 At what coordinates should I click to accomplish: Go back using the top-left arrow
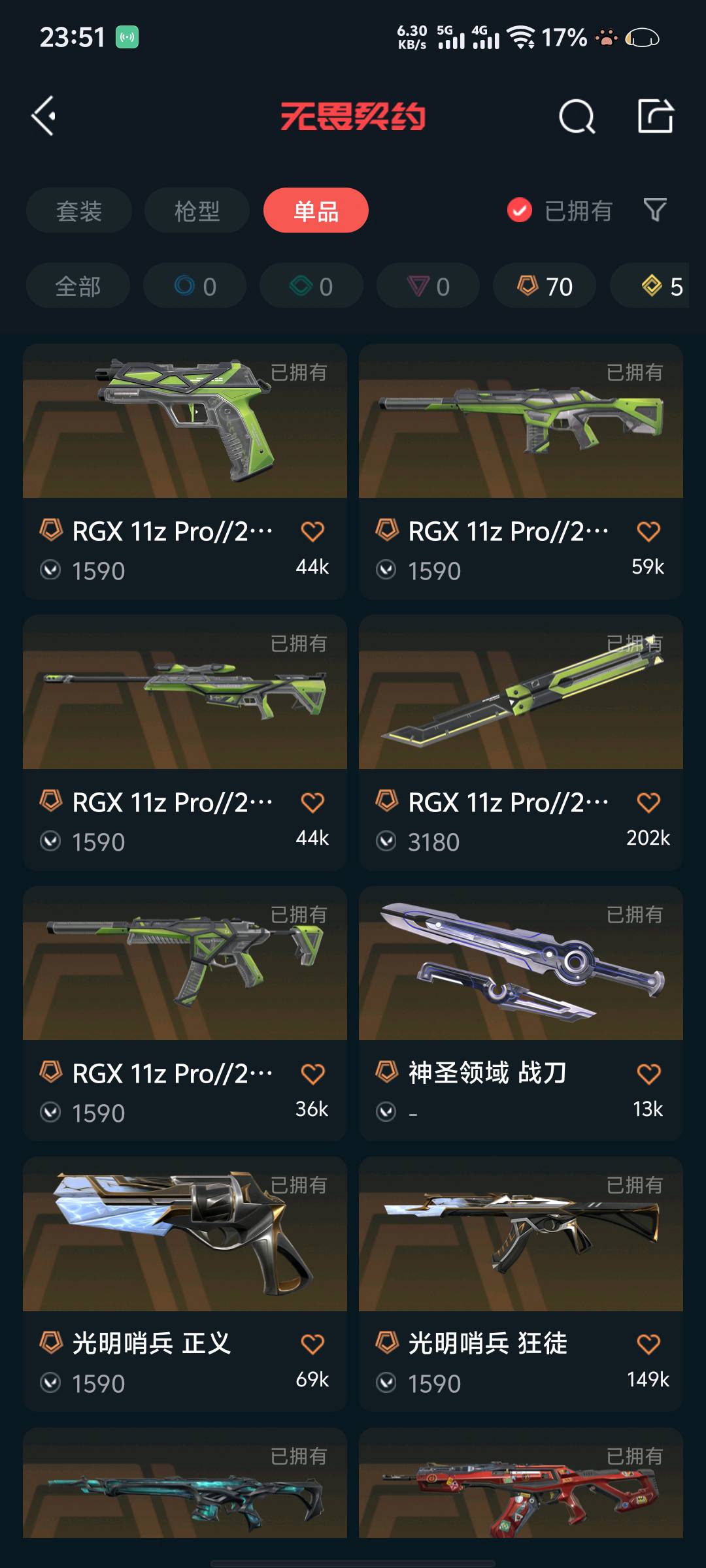click(x=44, y=116)
